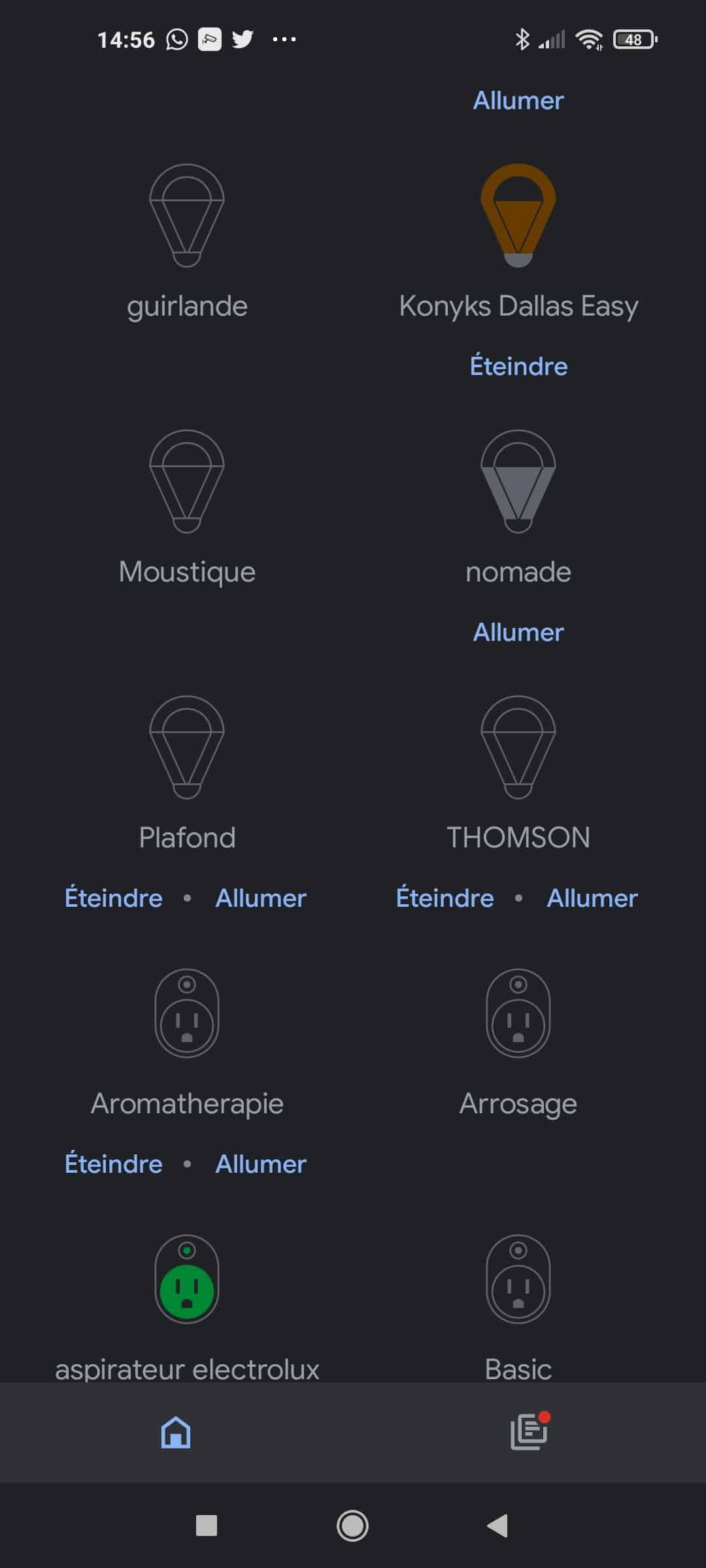The height and width of the screenshot is (1568, 706).
Task: Turn off Aromatherapie with Éteindre
Action: coord(114,1164)
